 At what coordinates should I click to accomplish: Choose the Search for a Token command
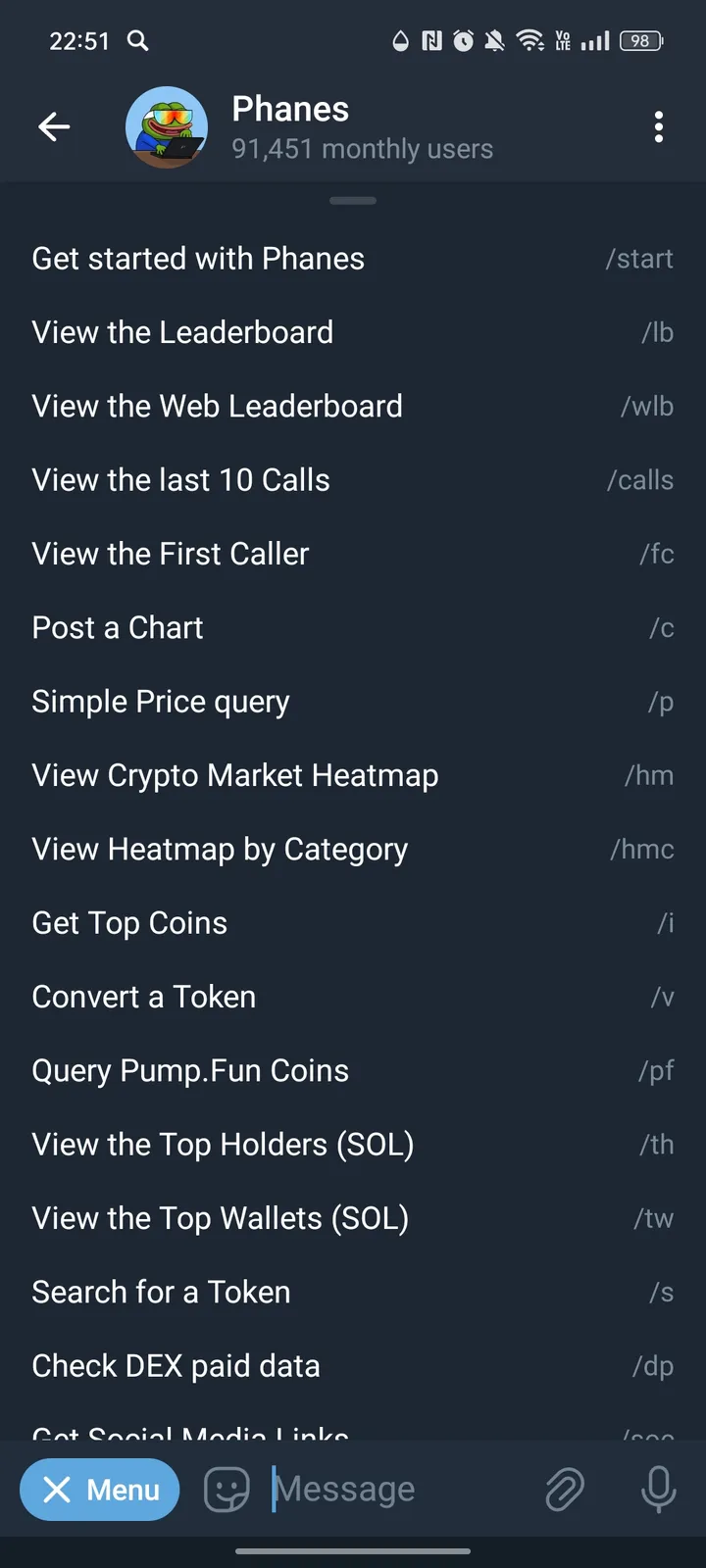(x=161, y=1291)
